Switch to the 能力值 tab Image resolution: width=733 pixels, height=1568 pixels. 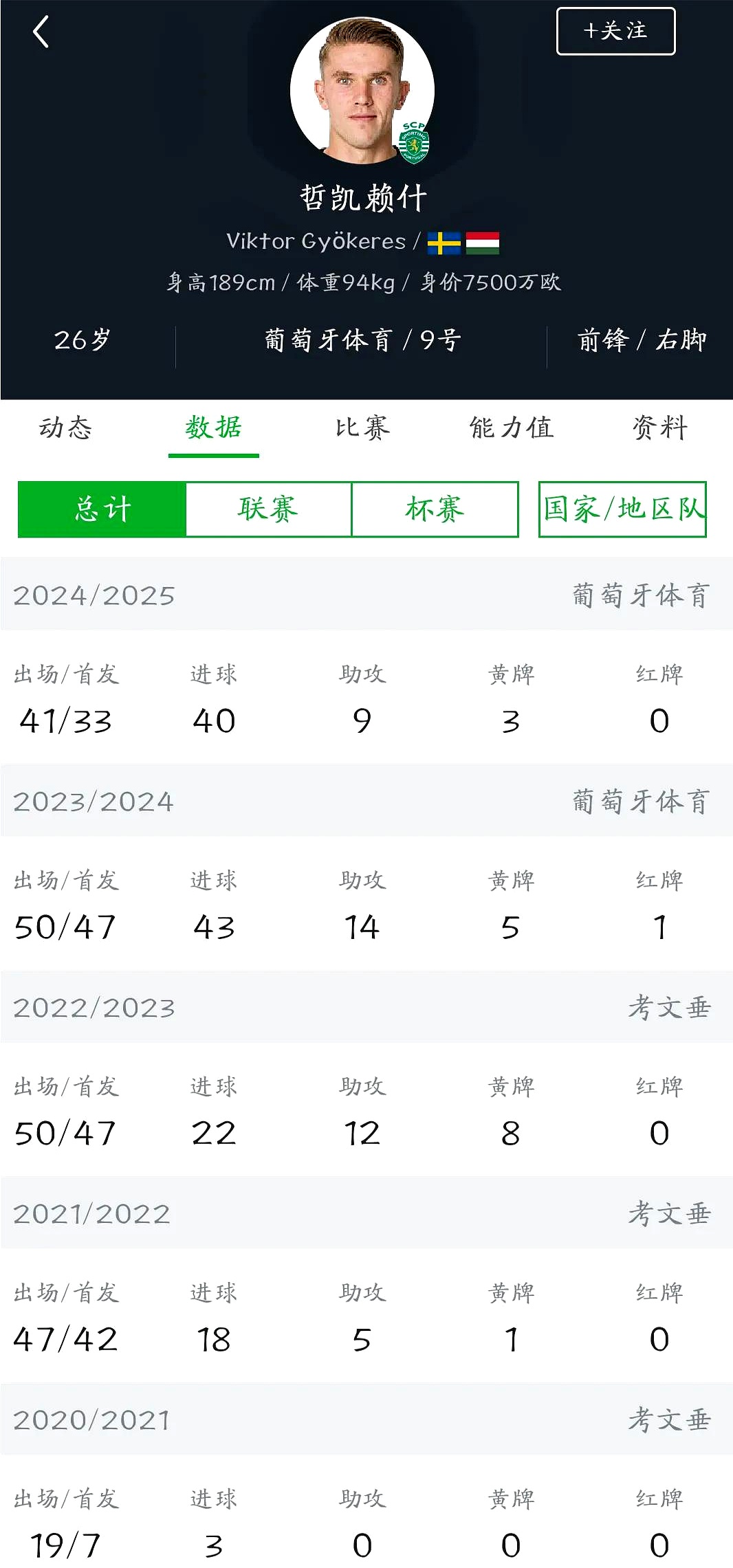coord(512,428)
